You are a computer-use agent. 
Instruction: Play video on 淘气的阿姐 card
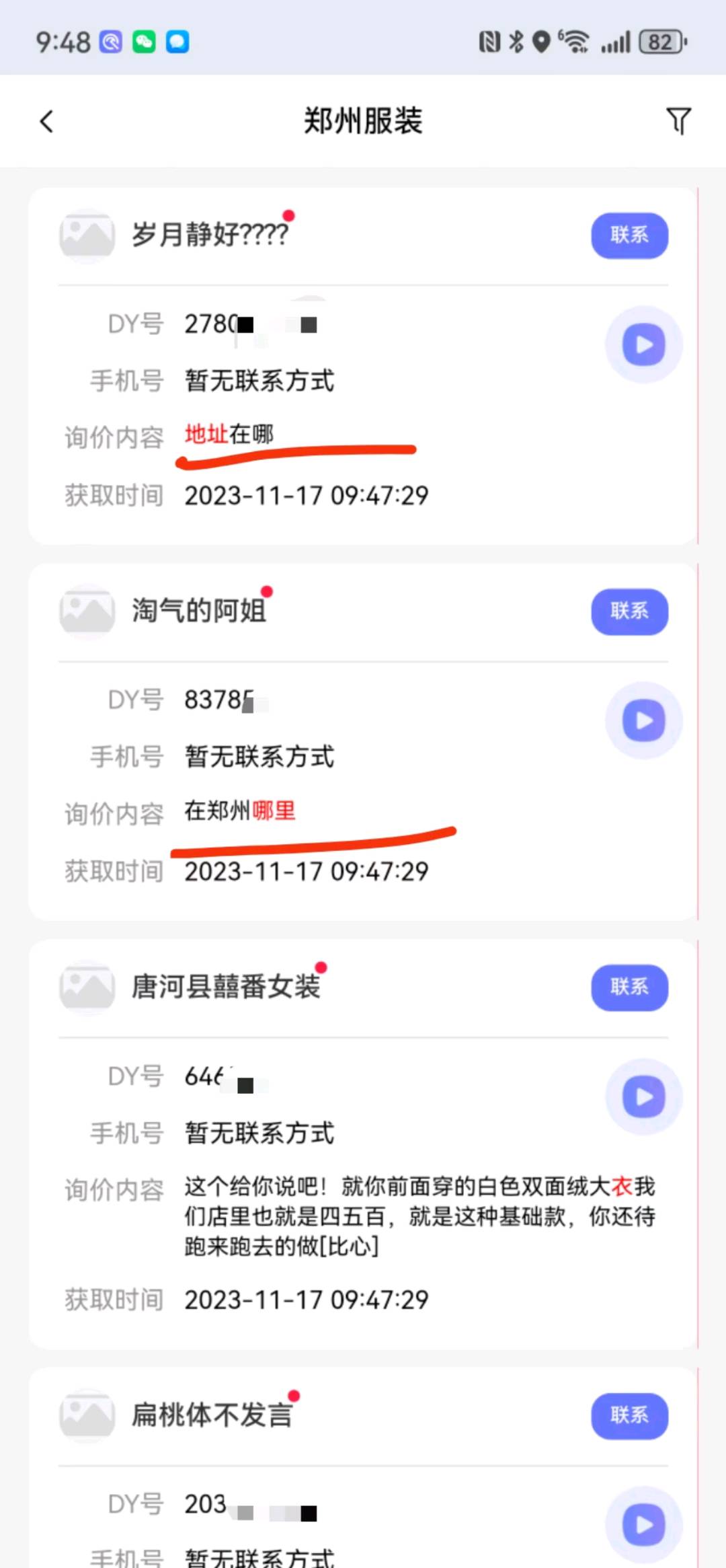pyautogui.click(x=643, y=721)
